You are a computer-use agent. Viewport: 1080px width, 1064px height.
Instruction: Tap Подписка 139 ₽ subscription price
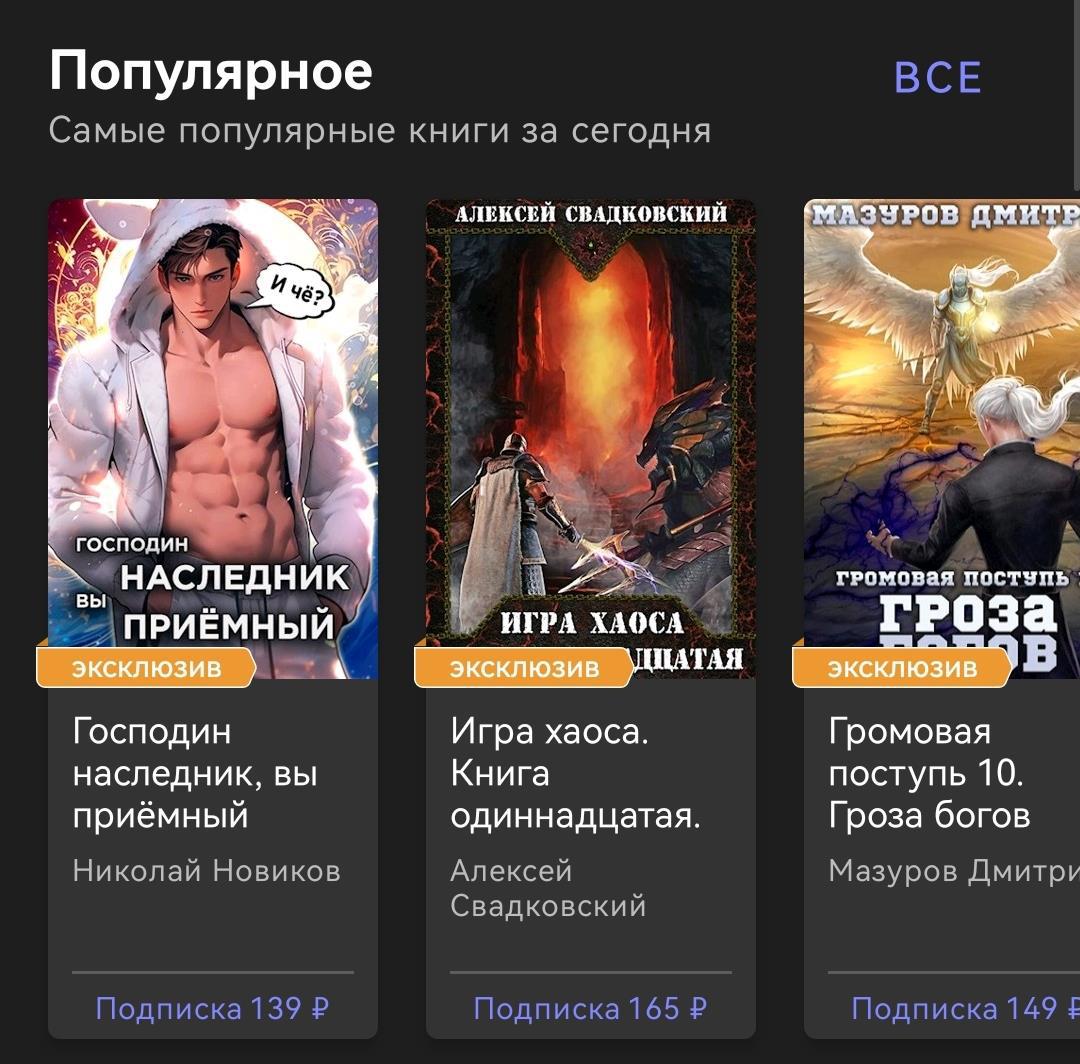[212, 1008]
